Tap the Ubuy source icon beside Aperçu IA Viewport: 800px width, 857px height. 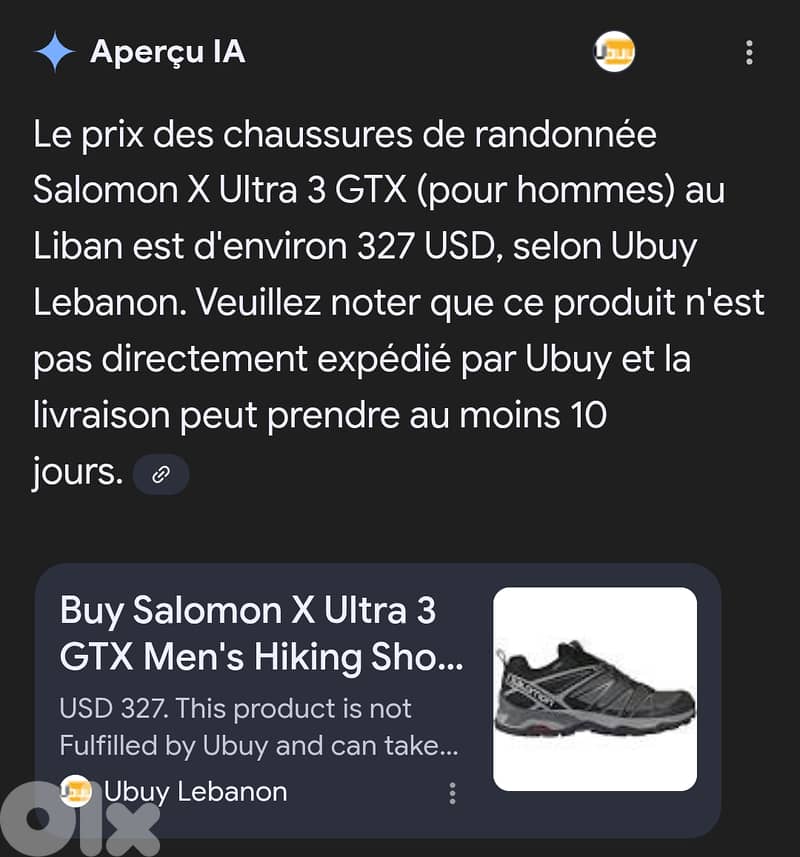614,52
